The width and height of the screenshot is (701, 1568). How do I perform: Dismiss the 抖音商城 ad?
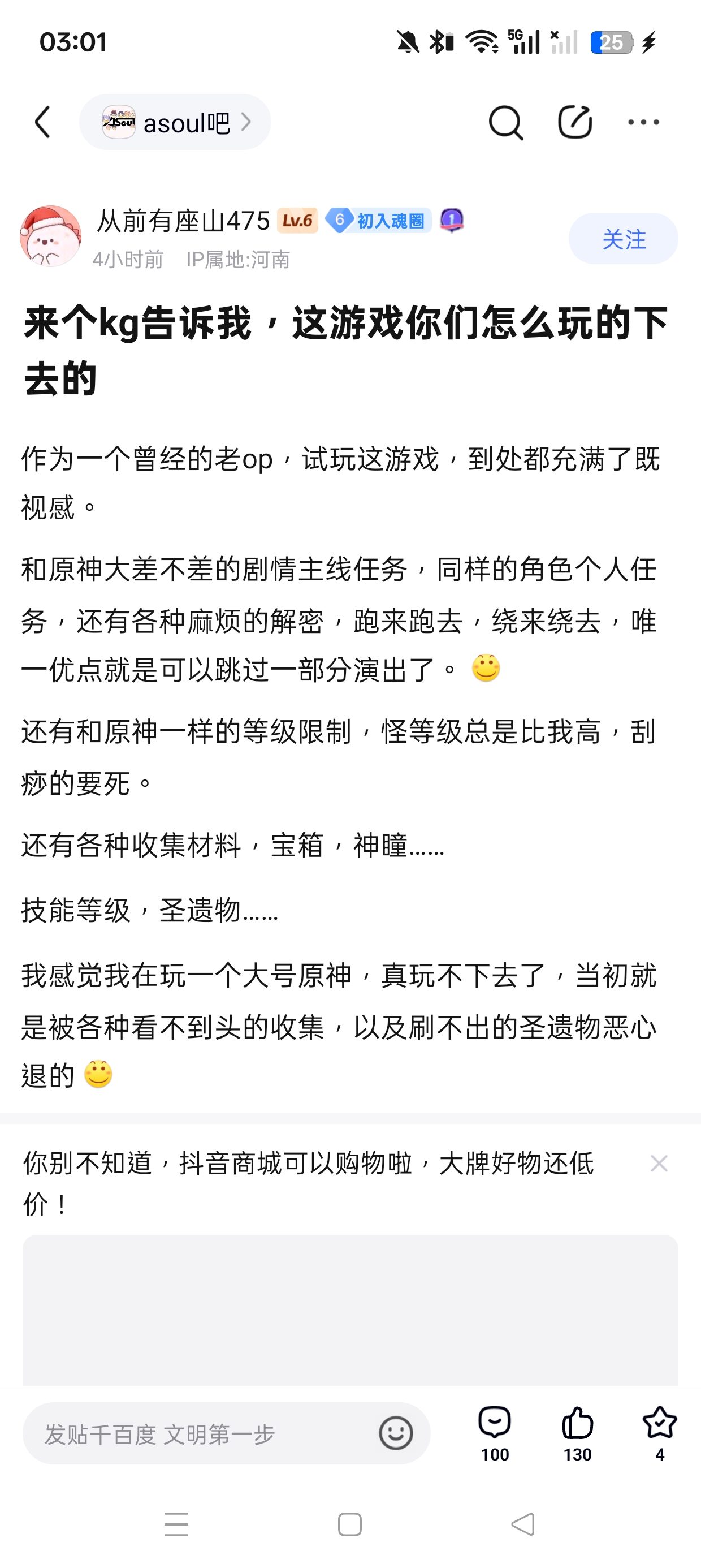(659, 1163)
